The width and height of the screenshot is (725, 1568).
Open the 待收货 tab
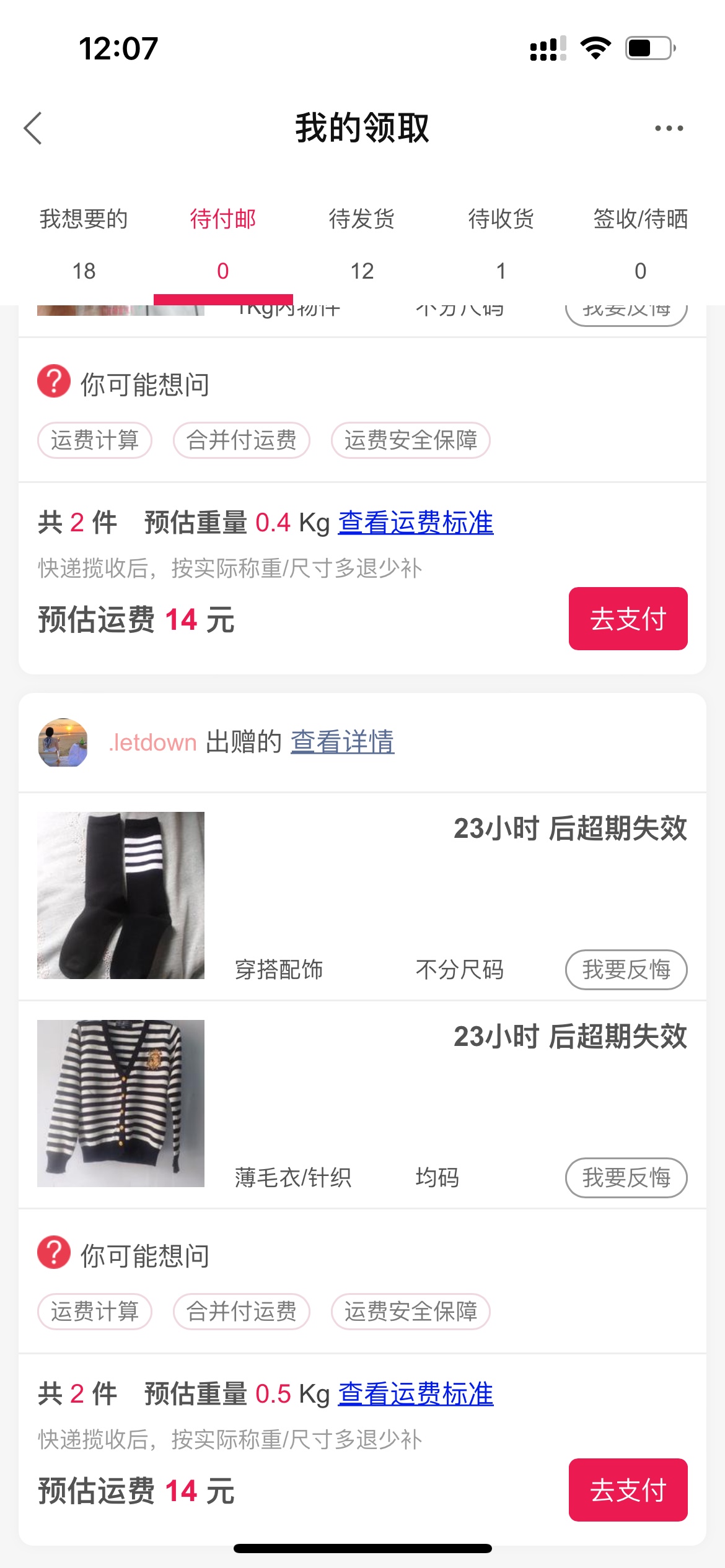(x=501, y=243)
